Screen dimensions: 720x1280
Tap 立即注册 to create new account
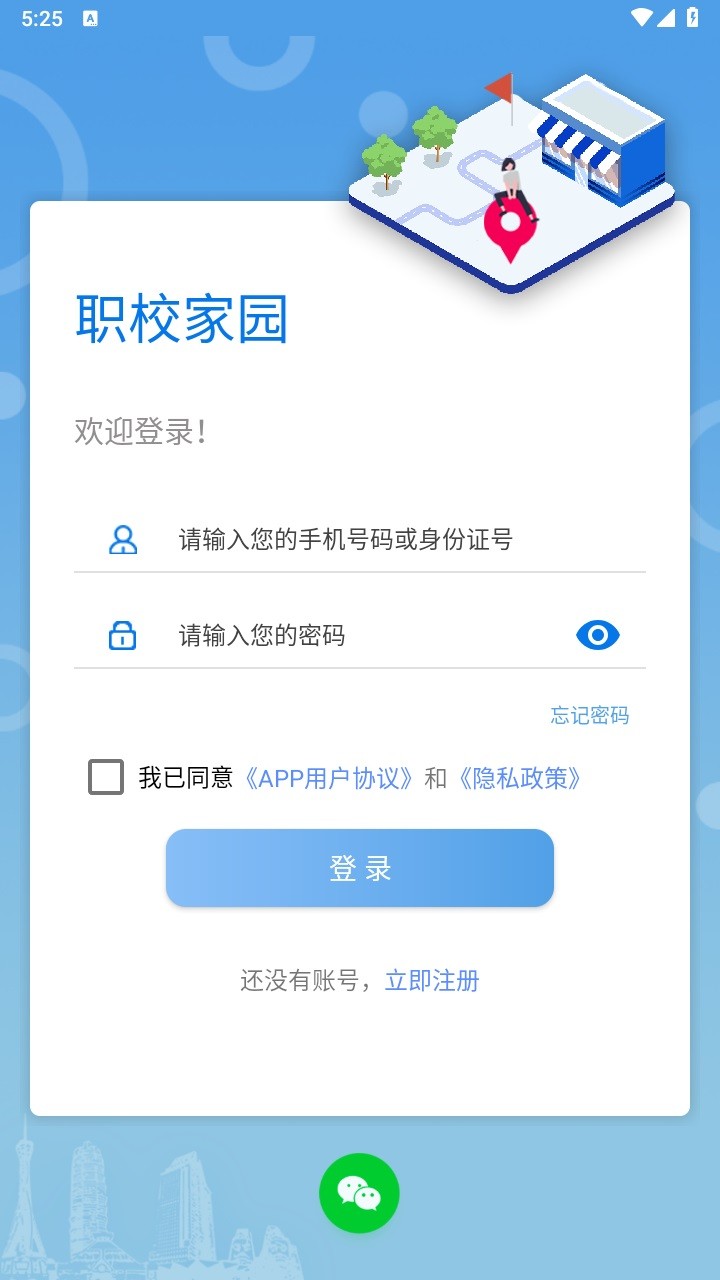(x=432, y=981)
